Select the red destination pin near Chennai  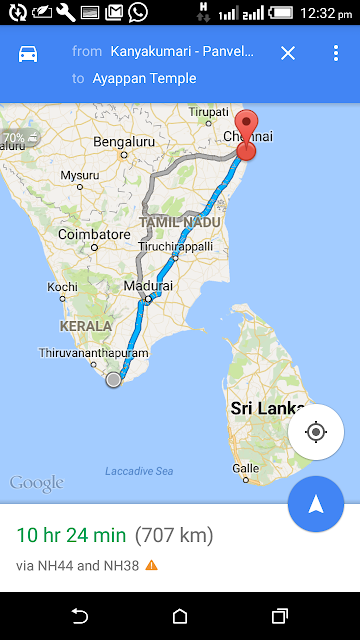247,135
